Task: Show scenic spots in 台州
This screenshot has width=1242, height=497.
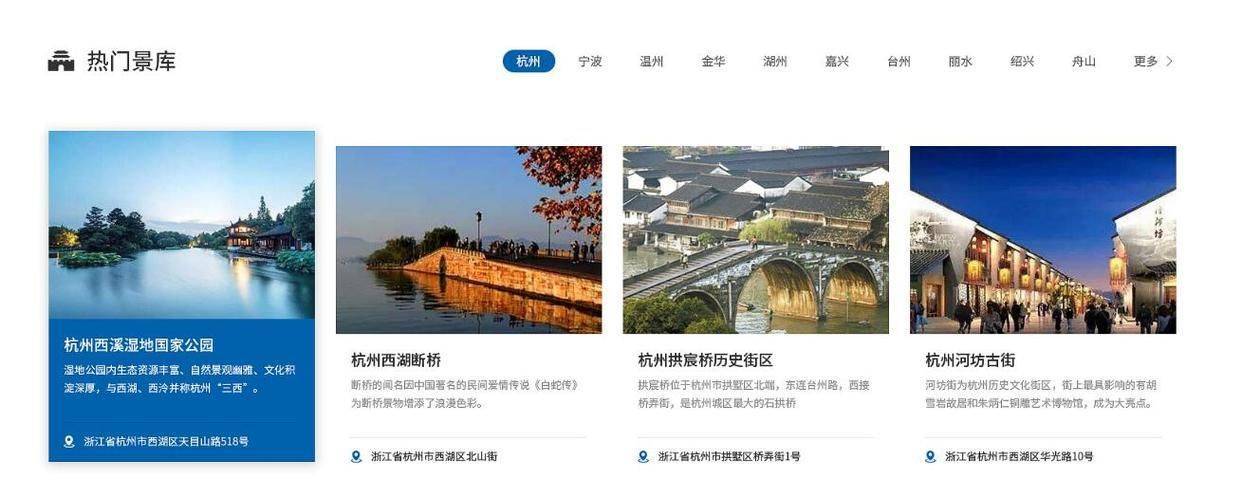Action: click(899, 61)
